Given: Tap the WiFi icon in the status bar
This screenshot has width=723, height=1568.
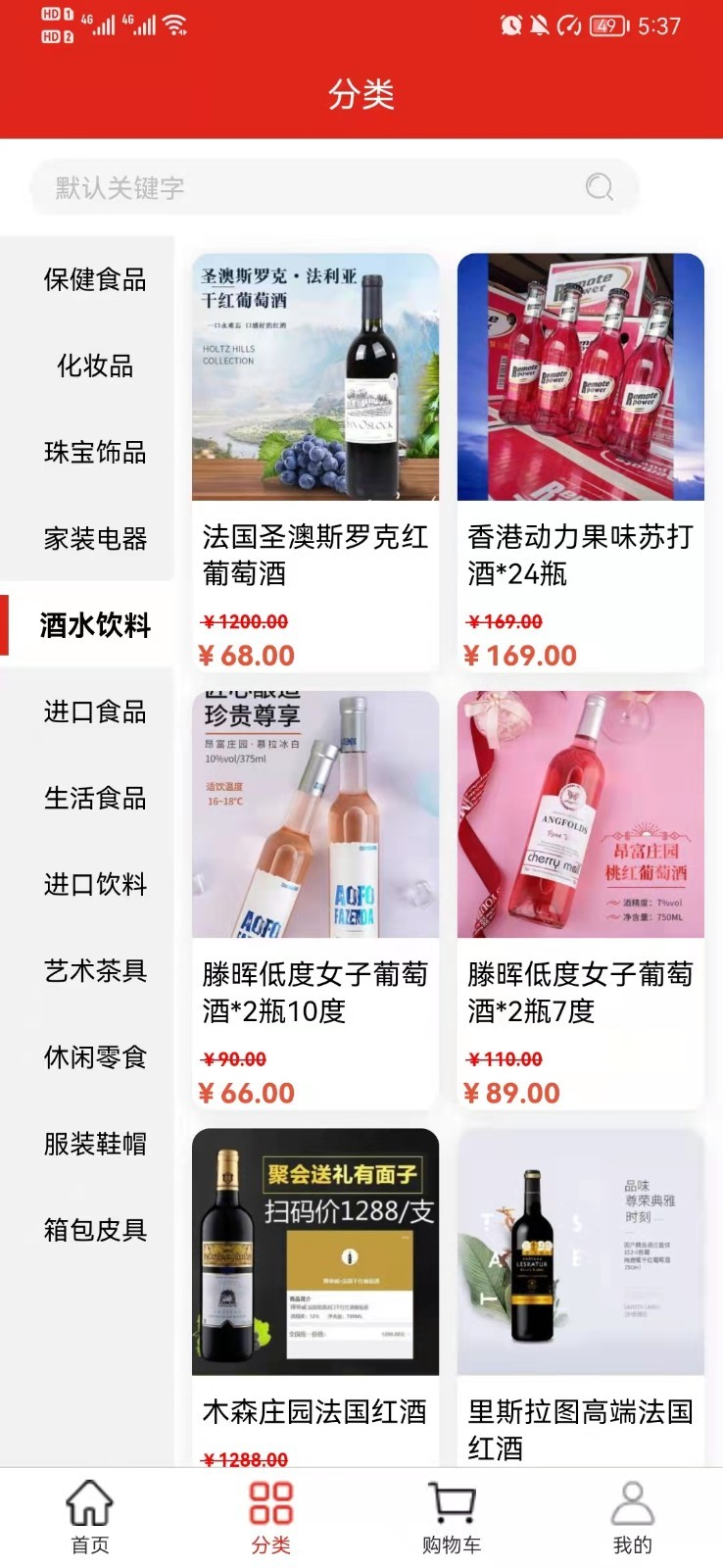Looking at the screenshot, I should click(173, 24).
